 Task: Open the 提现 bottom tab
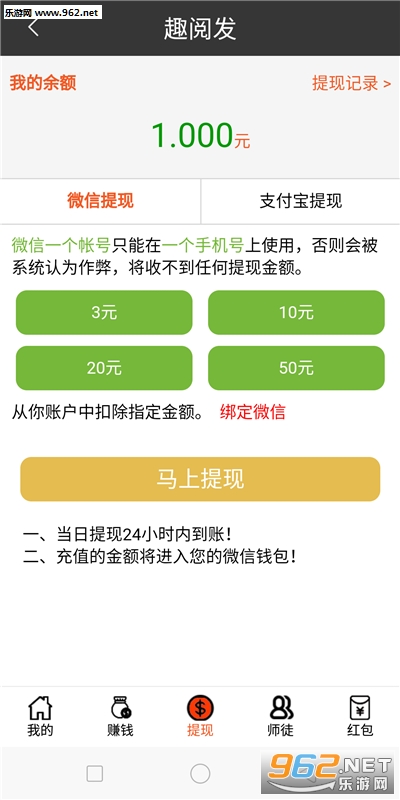click(x=200, y=716)
